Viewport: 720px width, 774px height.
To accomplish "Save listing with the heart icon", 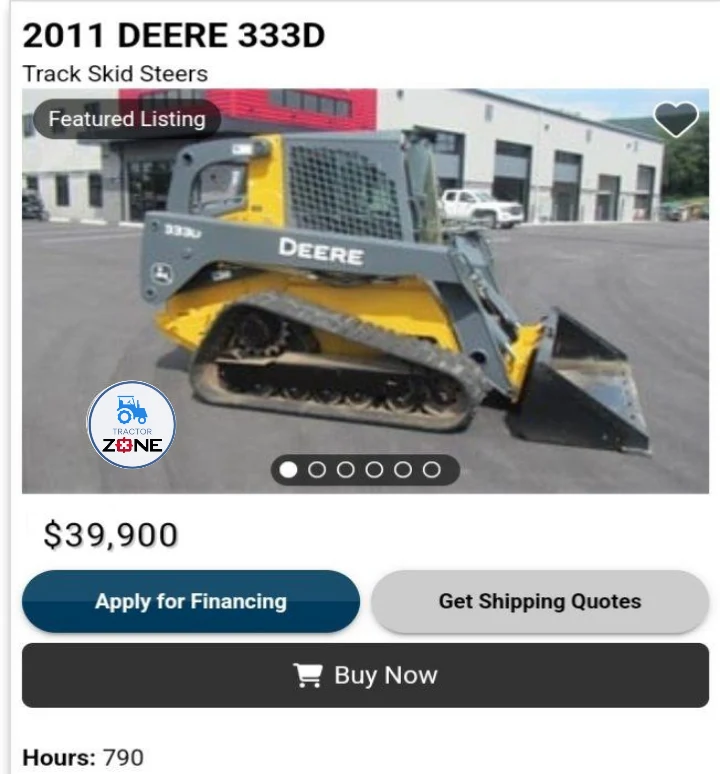I will point(676,120).
